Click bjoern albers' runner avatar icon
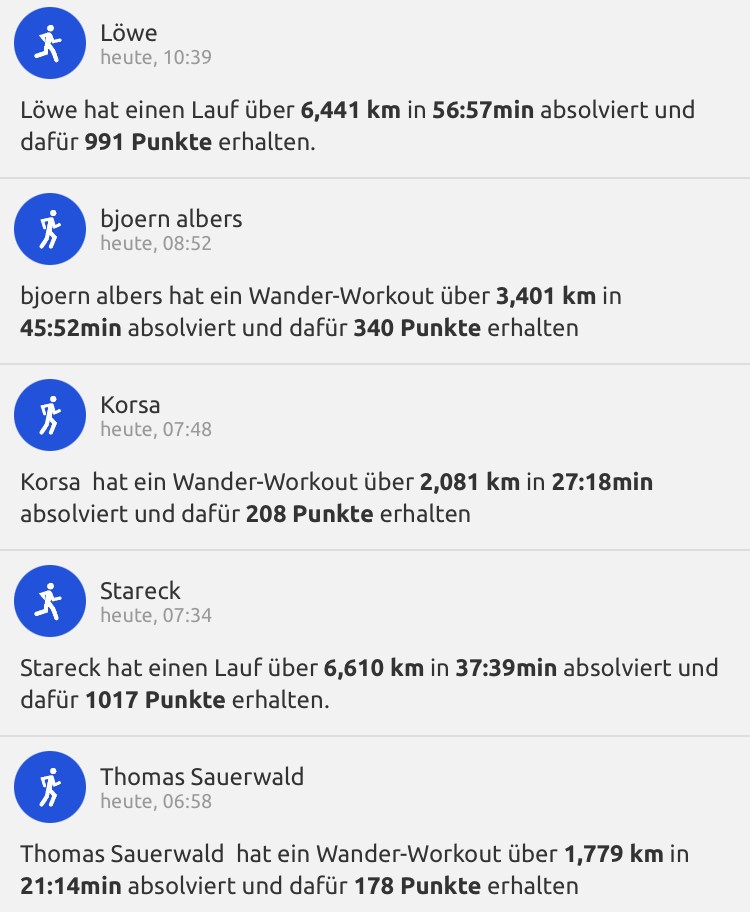 [49, 229]
